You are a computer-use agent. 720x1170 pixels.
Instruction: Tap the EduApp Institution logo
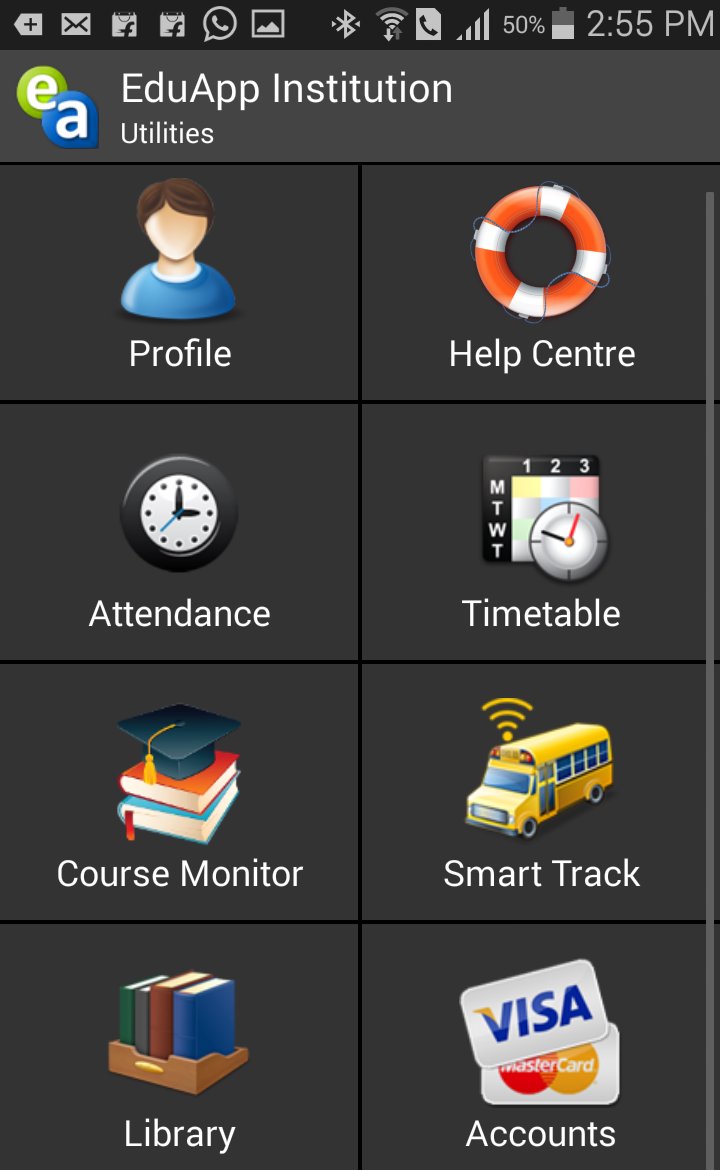pyautogui.click(x=55, y=105)
